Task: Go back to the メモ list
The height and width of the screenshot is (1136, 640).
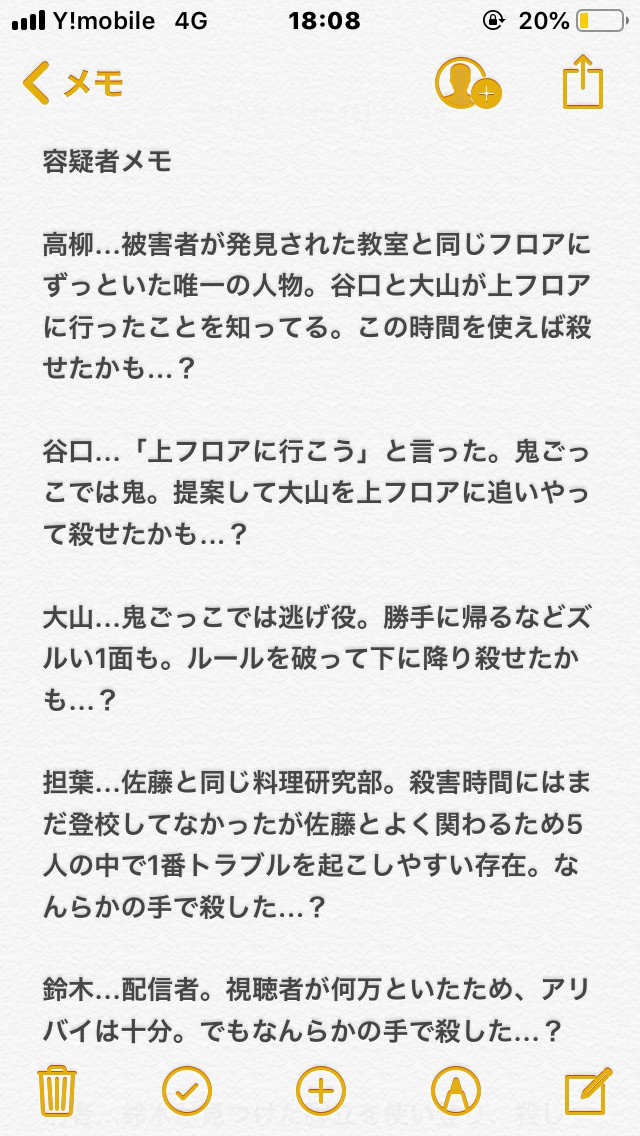Action: coord(72,84)
